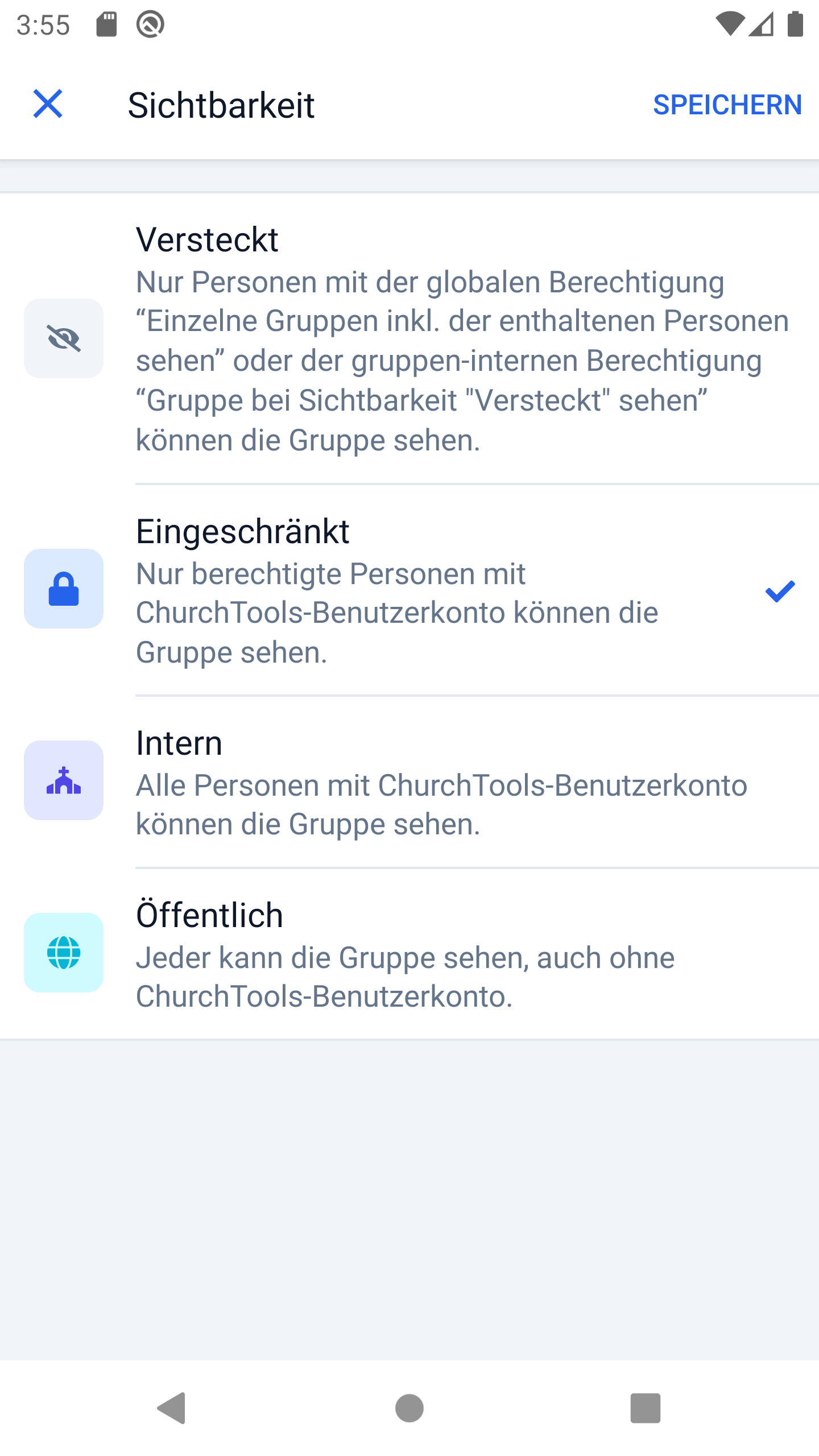Set visibility to Intern

click(x=409, y=781)
